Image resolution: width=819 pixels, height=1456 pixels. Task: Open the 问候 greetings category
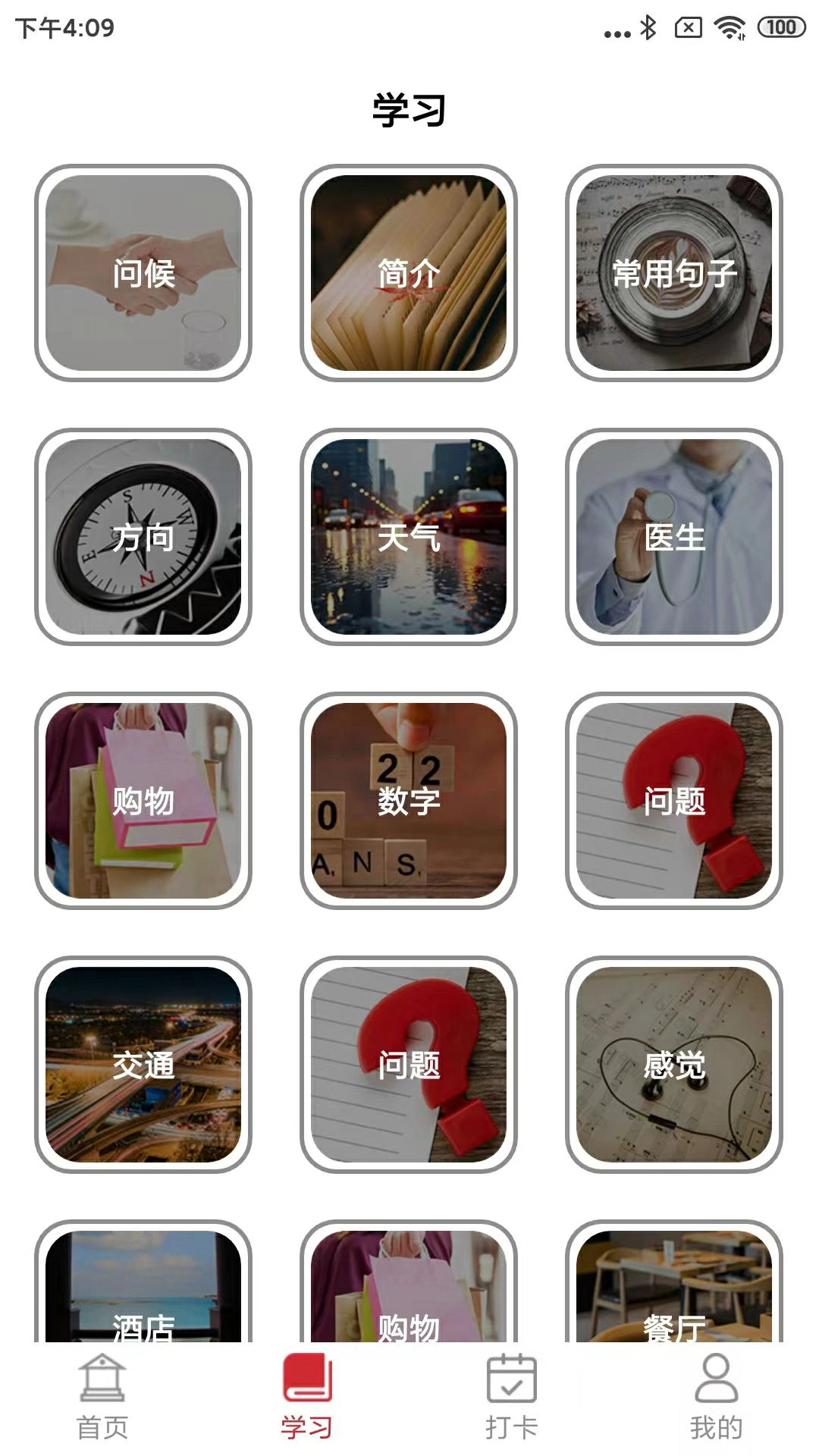click(143, 273)
